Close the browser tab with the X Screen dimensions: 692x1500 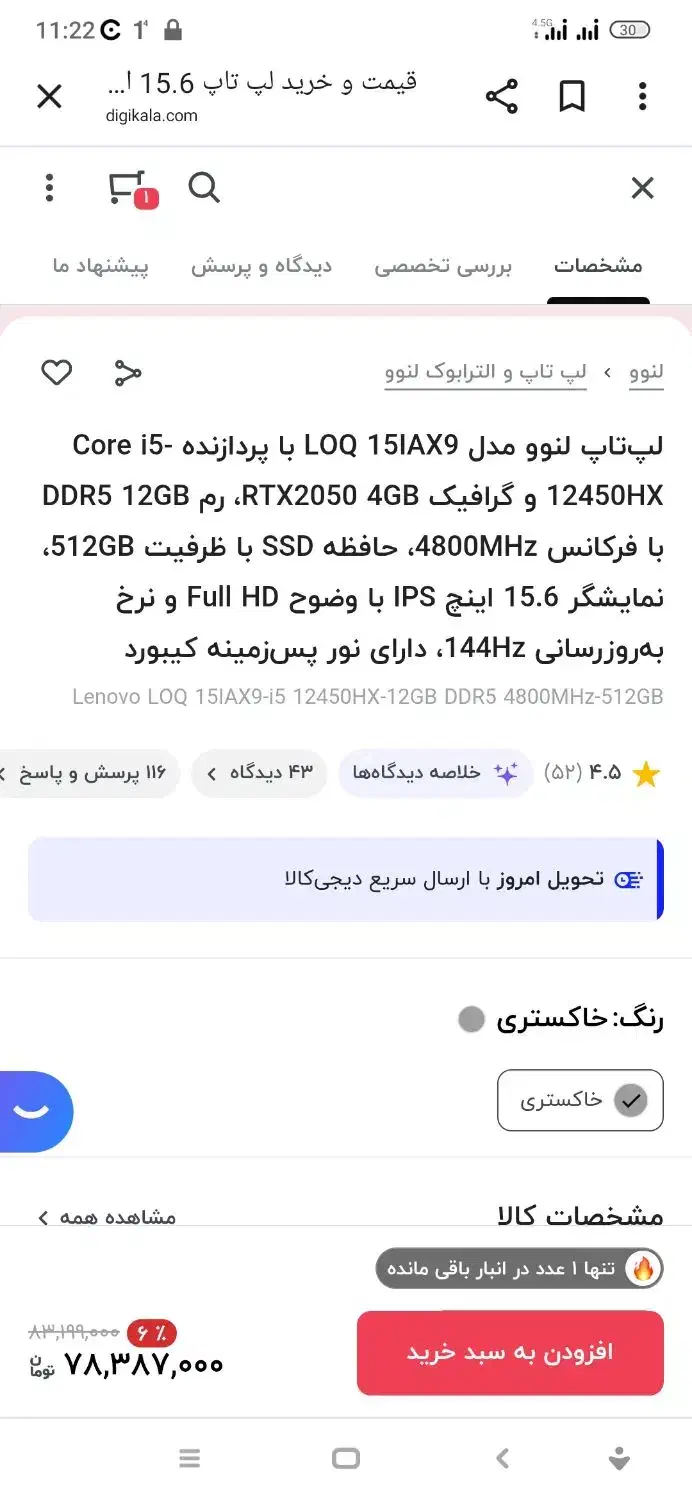49,97
